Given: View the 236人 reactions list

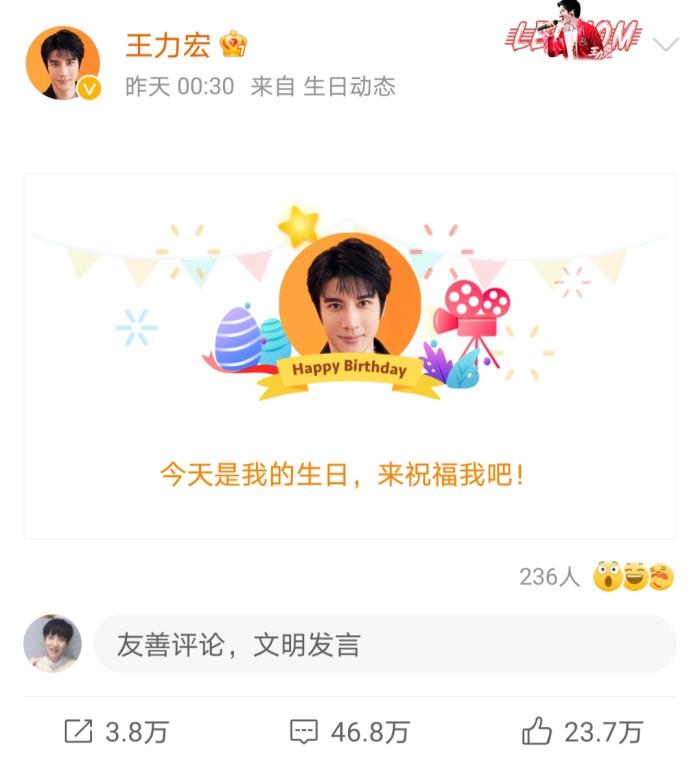Looking at the screenshot, I should click(x=549, y=577).
